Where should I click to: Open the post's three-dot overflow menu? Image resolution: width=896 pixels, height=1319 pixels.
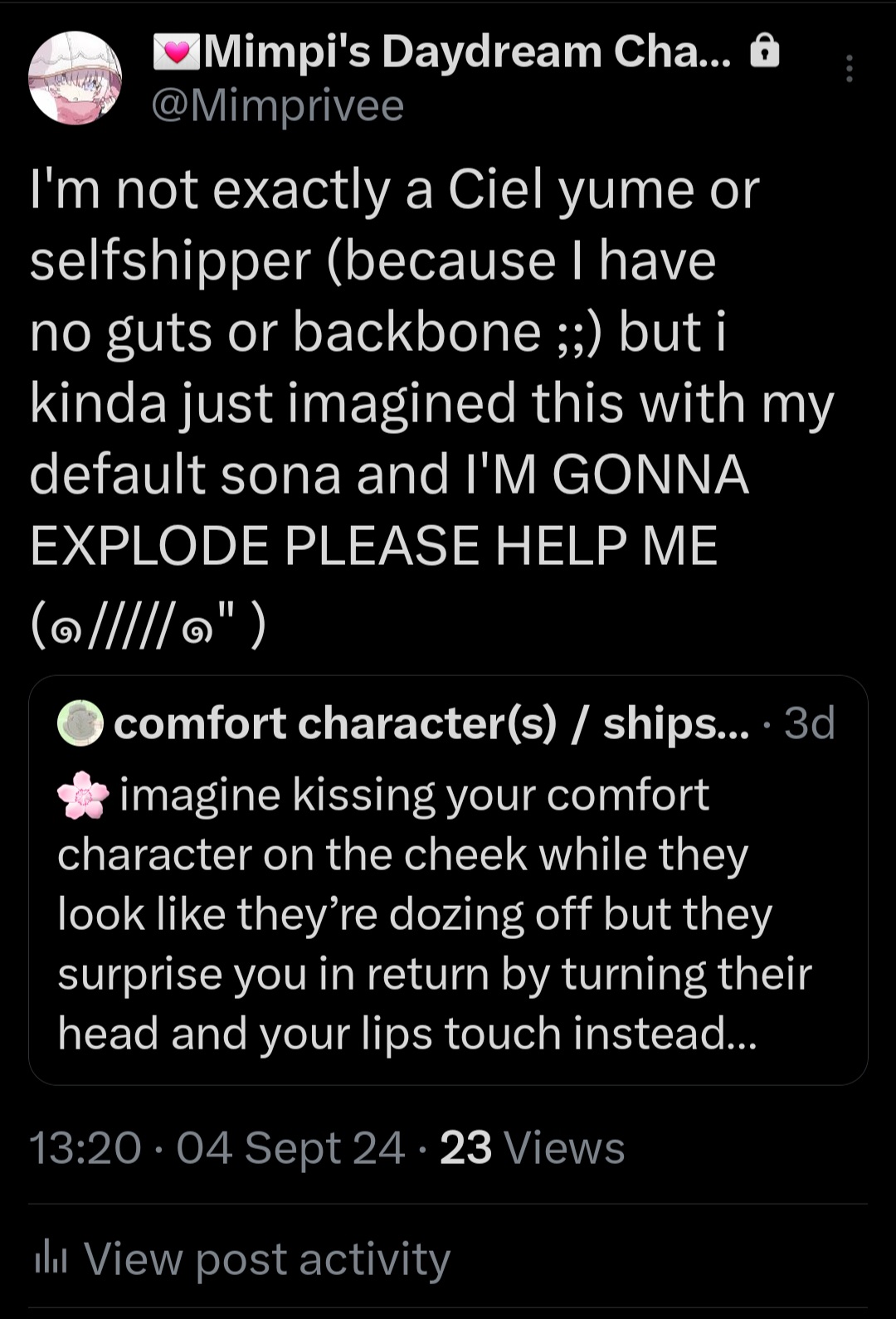[x=849, y=69]
